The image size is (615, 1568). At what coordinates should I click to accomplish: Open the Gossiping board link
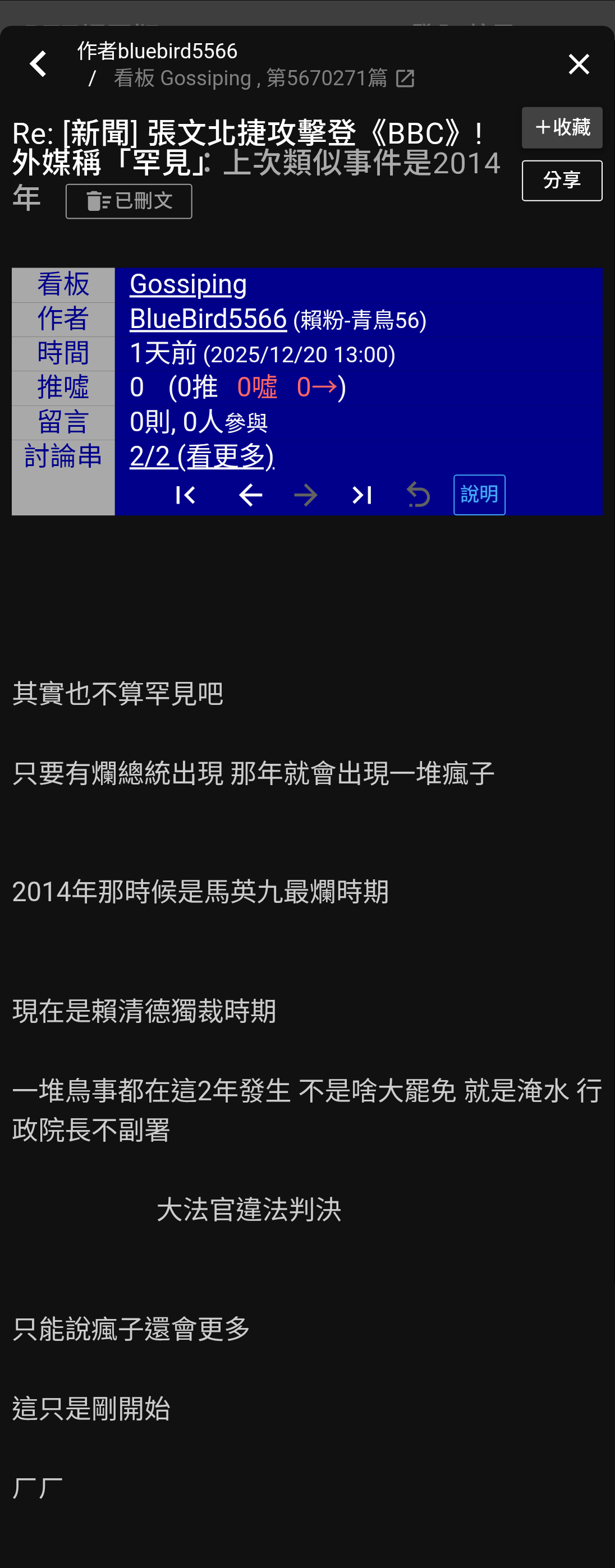(x=187, y=285)
